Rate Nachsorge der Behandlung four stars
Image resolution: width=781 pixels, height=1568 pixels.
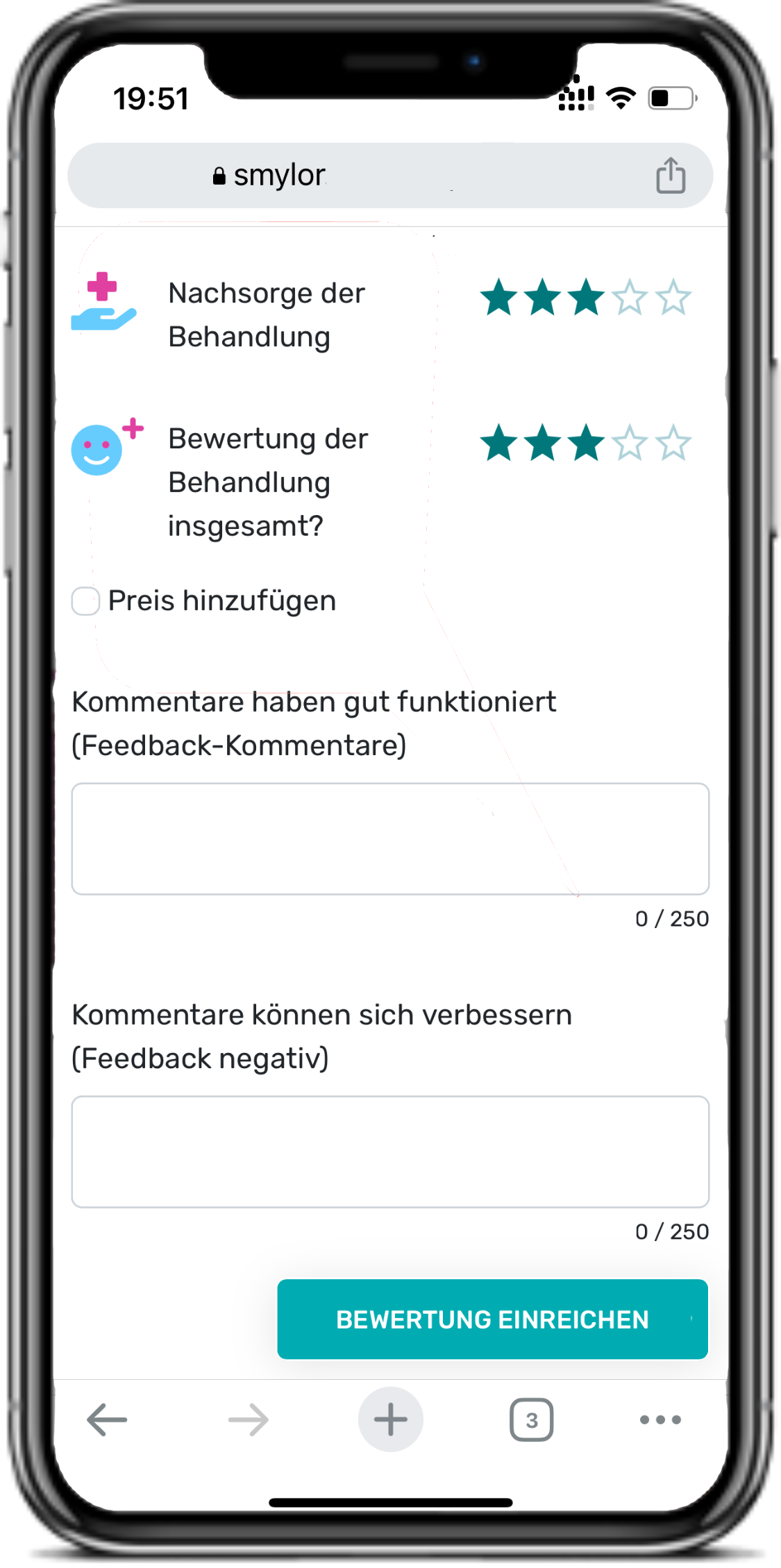pyautogui.click(x=630, y=298)
